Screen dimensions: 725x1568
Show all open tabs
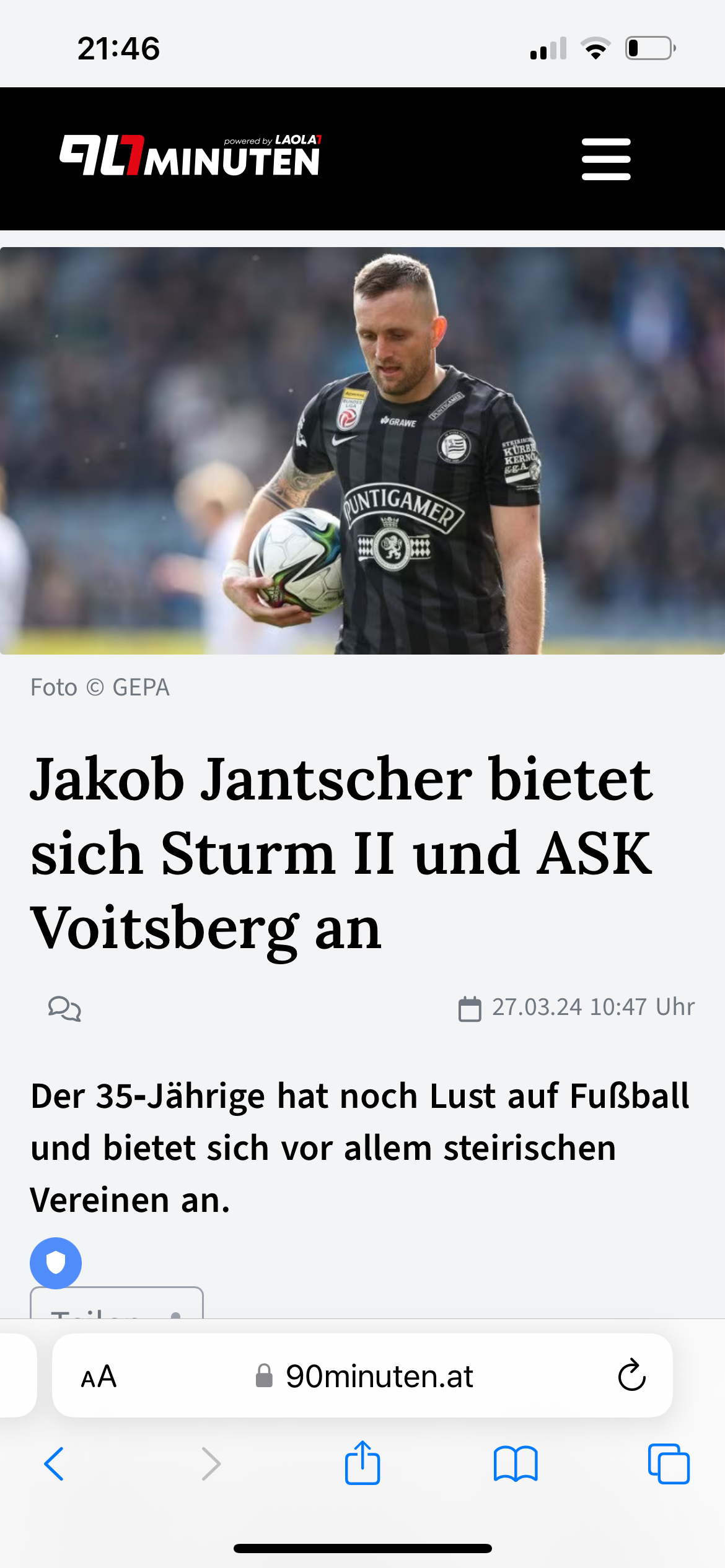[669, 1464]
